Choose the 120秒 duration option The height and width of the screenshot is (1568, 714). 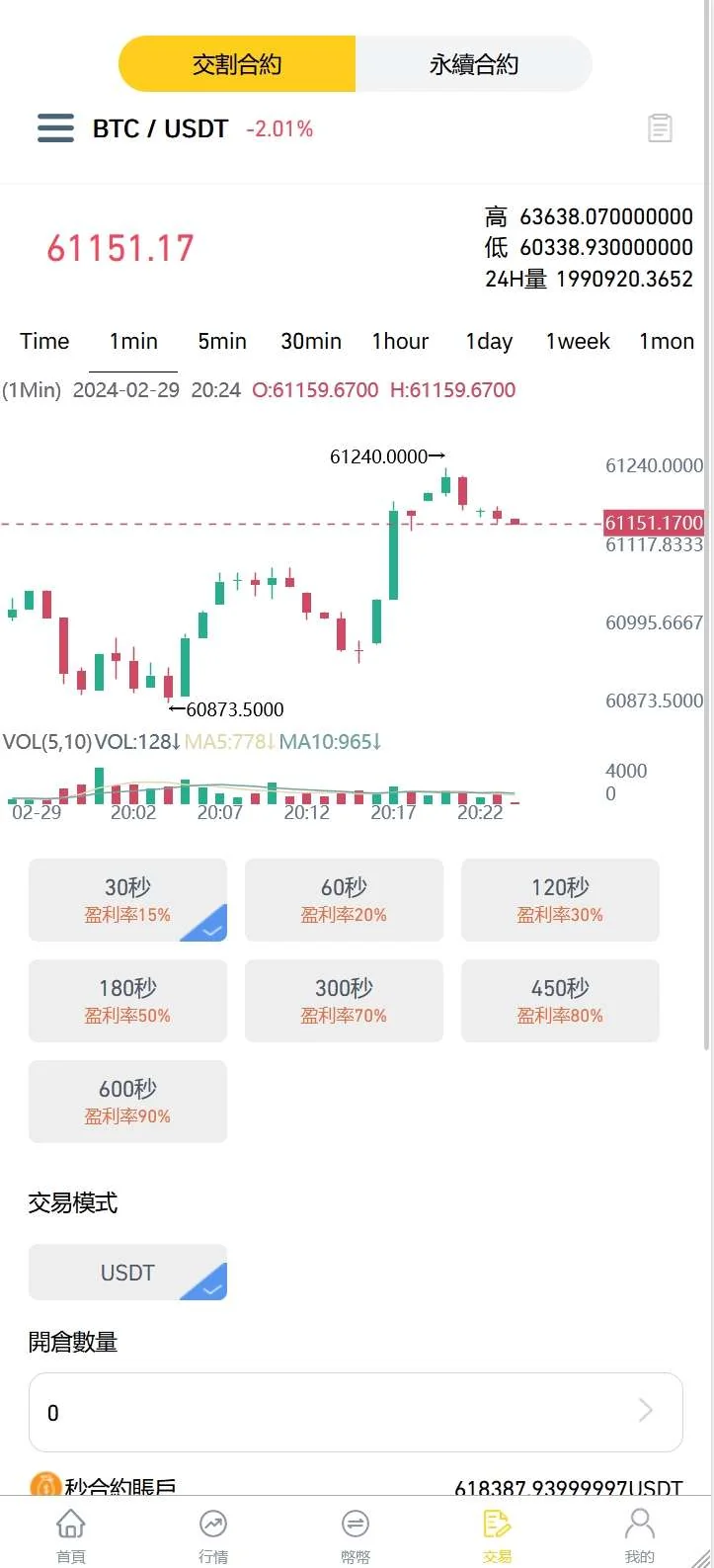click(x=560, y=899)
